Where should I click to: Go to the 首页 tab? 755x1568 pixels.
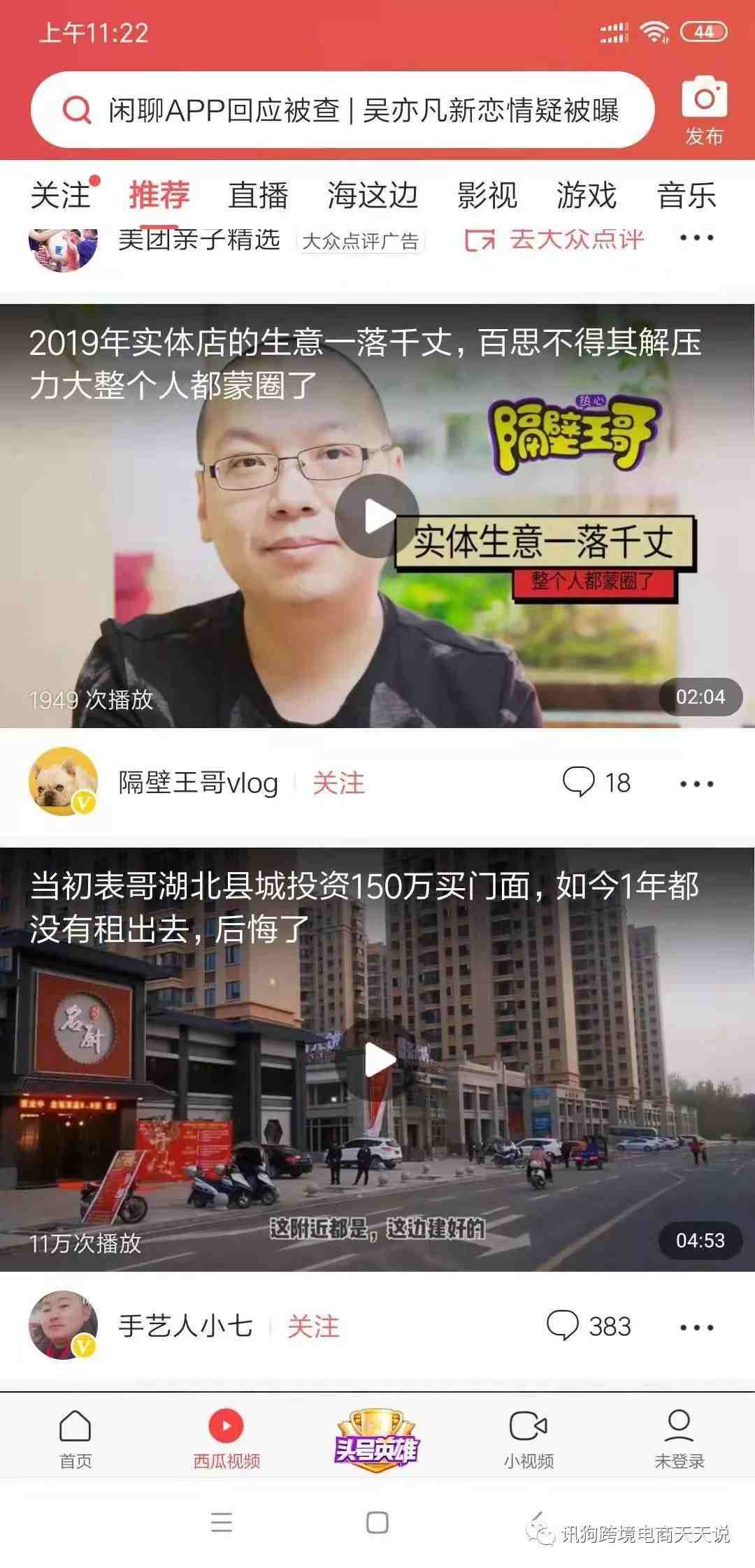coord(75,1438)
